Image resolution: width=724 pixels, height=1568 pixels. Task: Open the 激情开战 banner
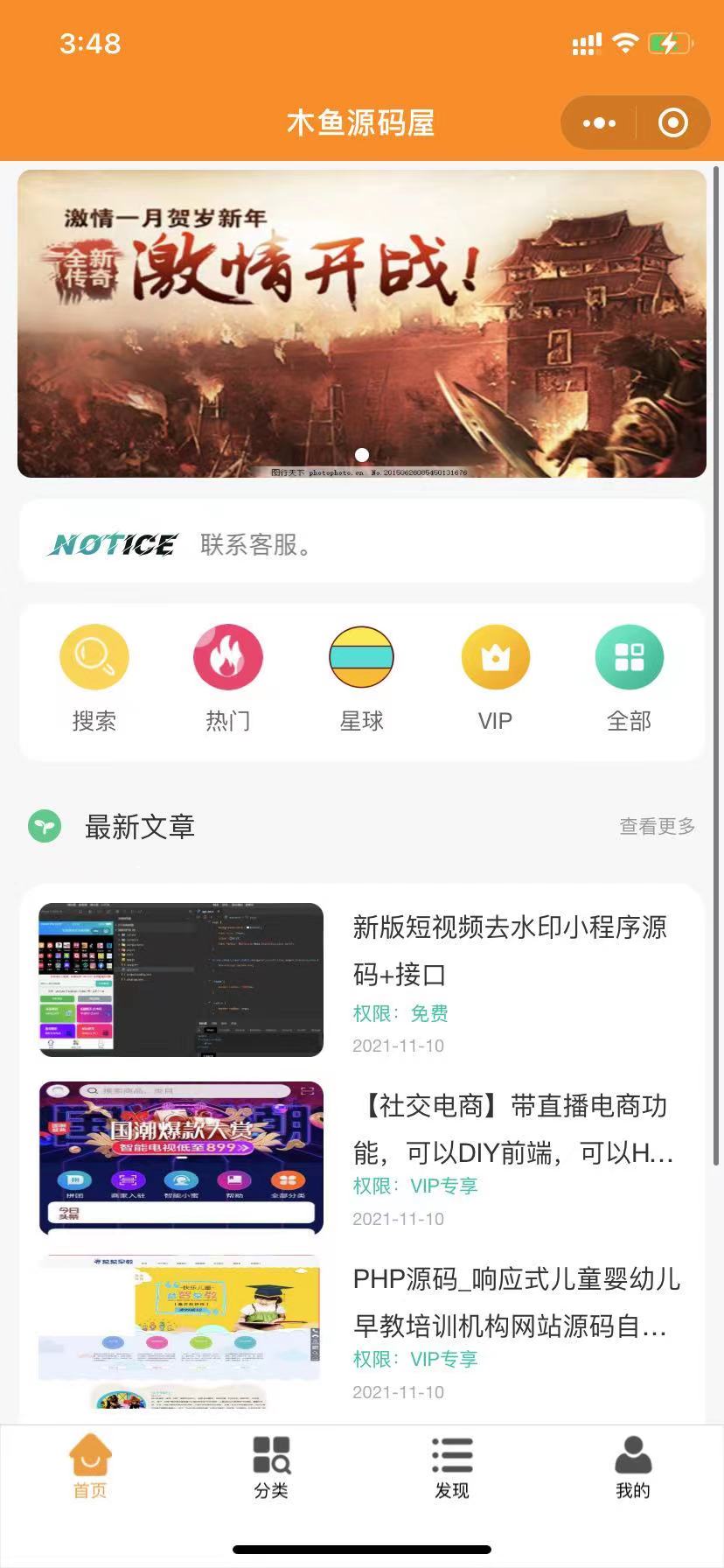click(362, 324)
